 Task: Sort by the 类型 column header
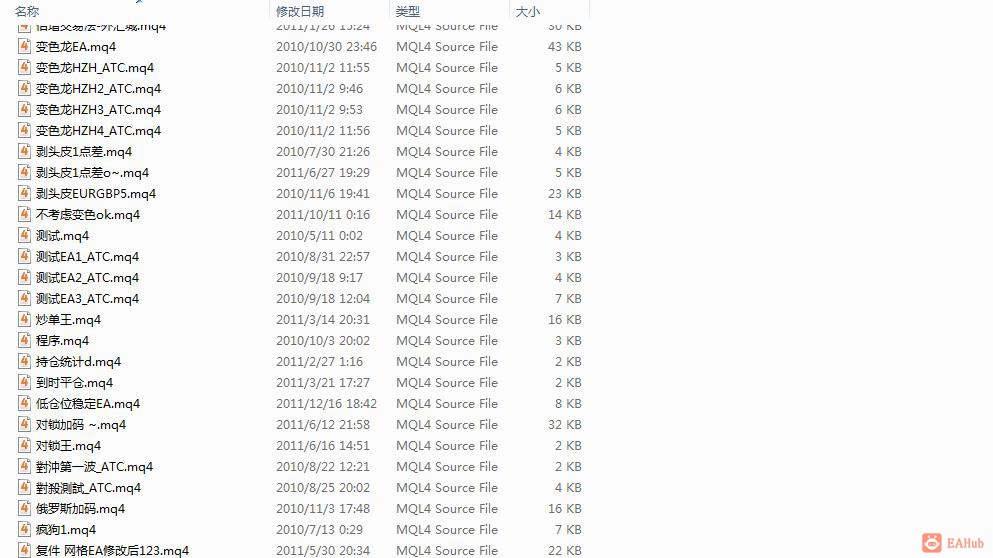tap(407, 11)
